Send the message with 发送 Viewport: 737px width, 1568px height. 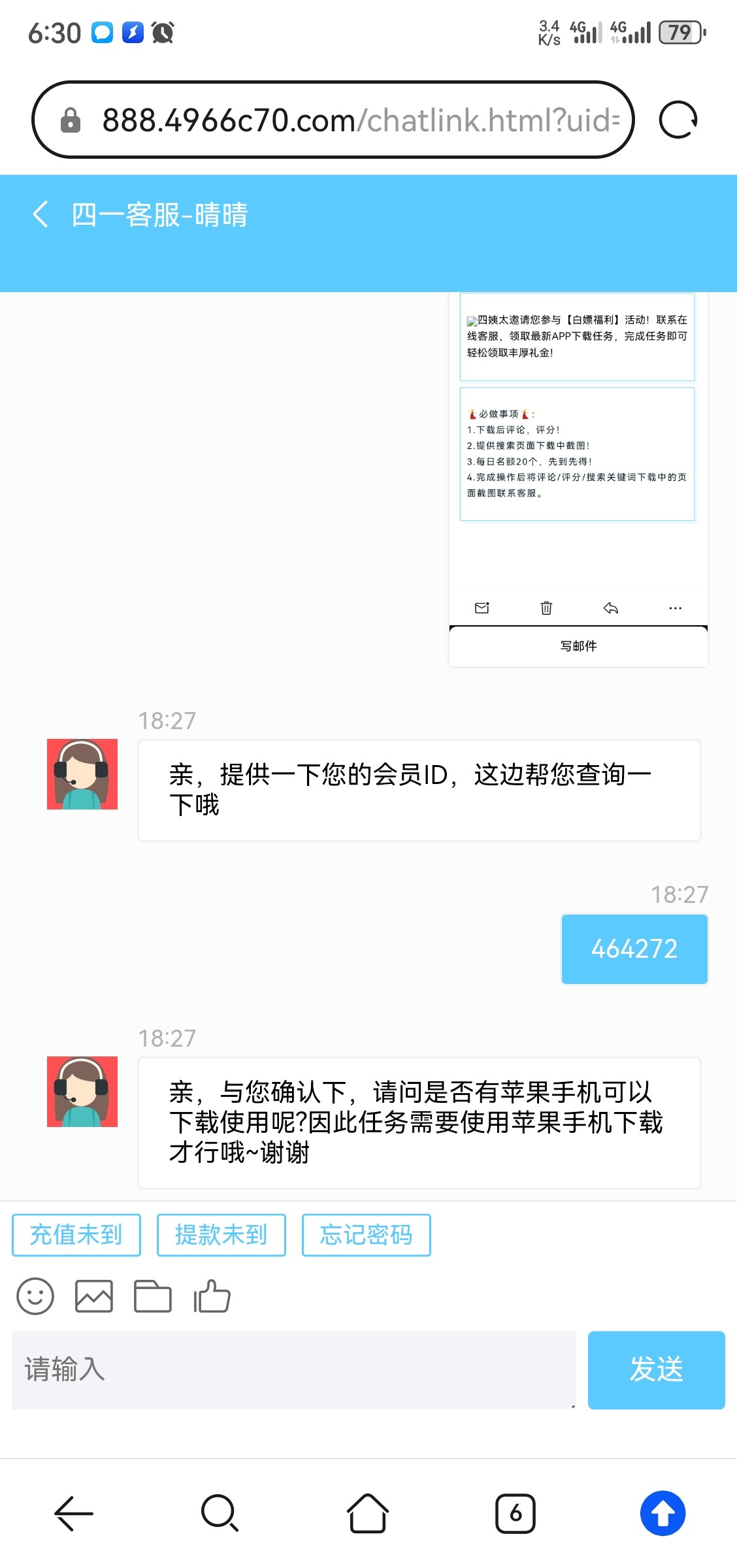click(x=656, y=1369)
